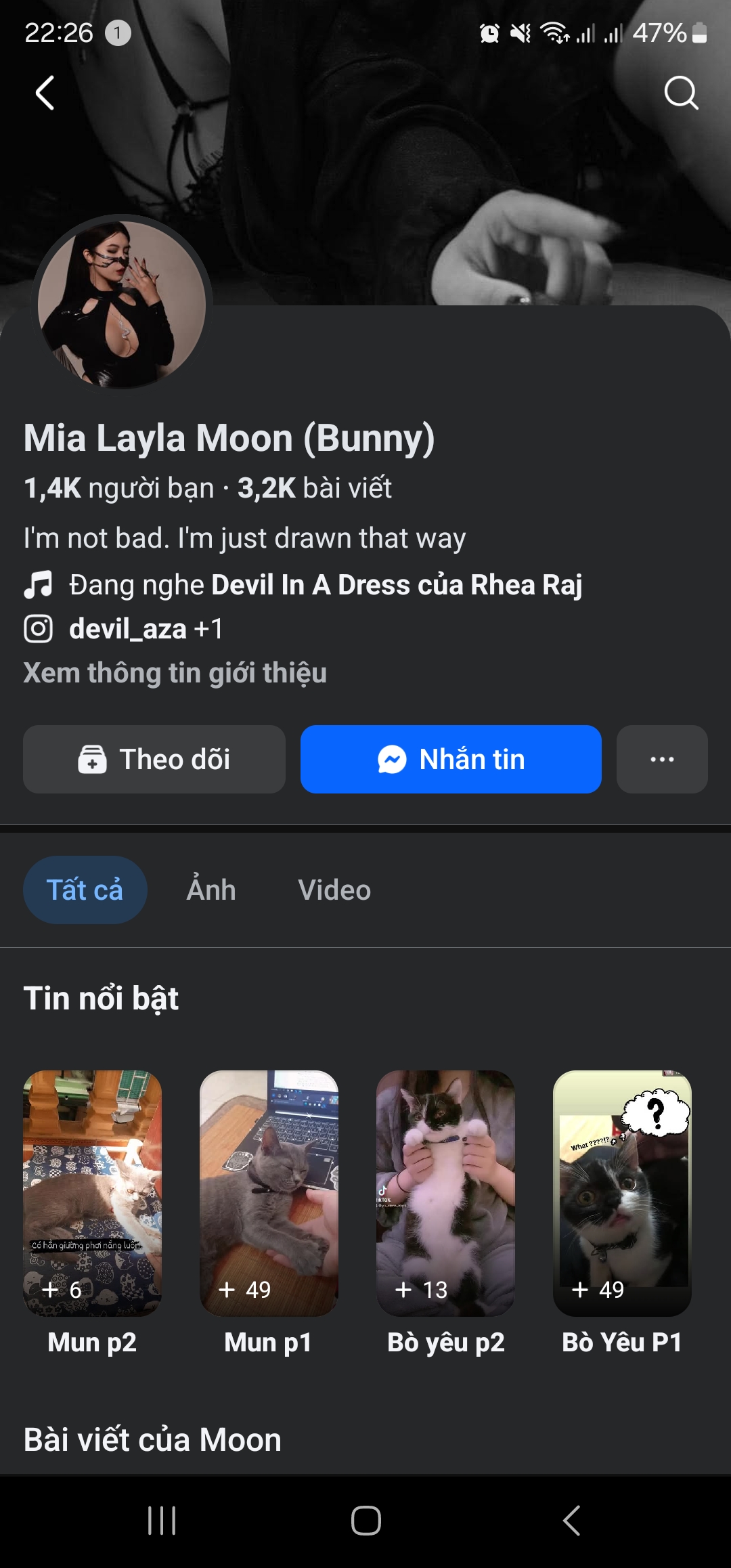Tap the Theo dõi button
731x1568 pixels.
(x=154, y=759)
